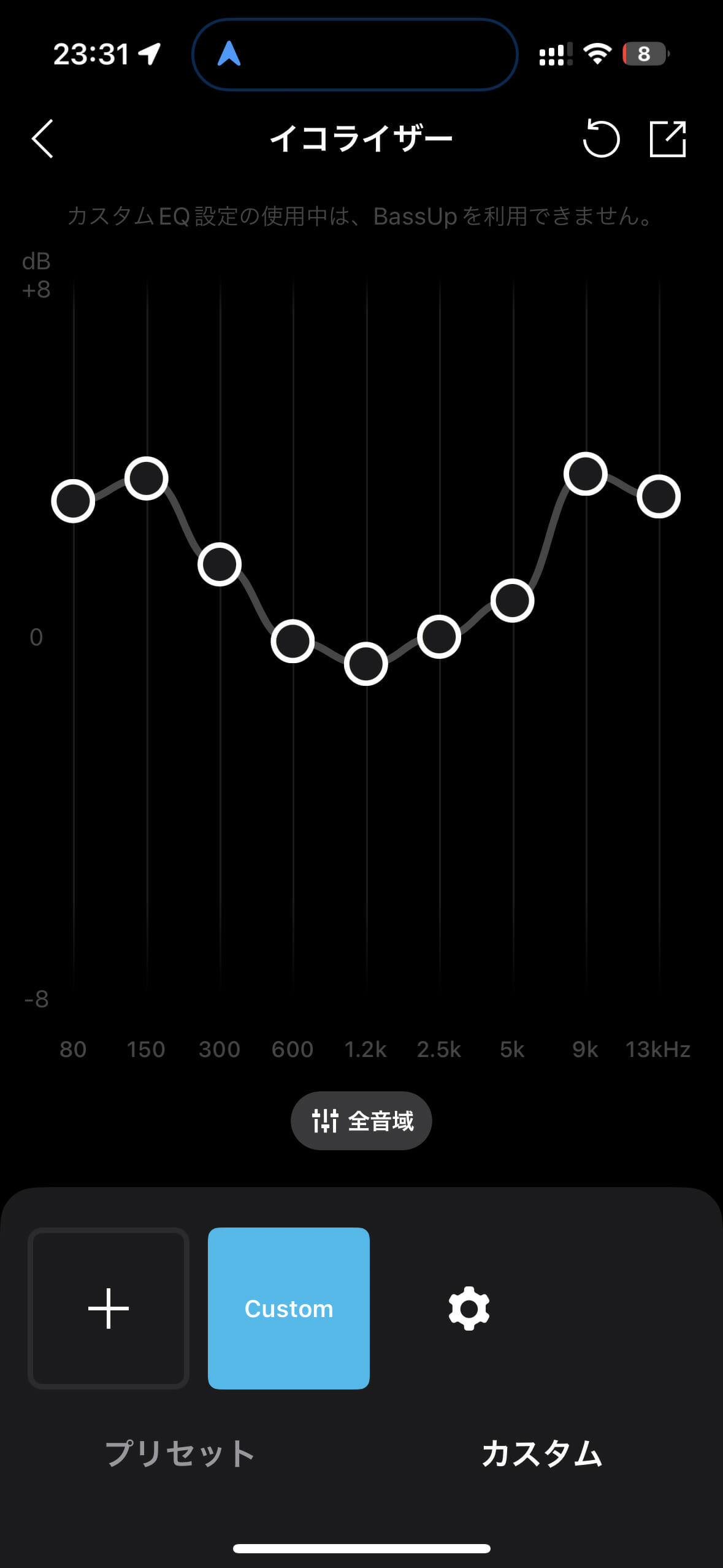Open the gear settings for custom EQs
The width and height of the screenshot is (723, 1568).
tap(469, 1308)
